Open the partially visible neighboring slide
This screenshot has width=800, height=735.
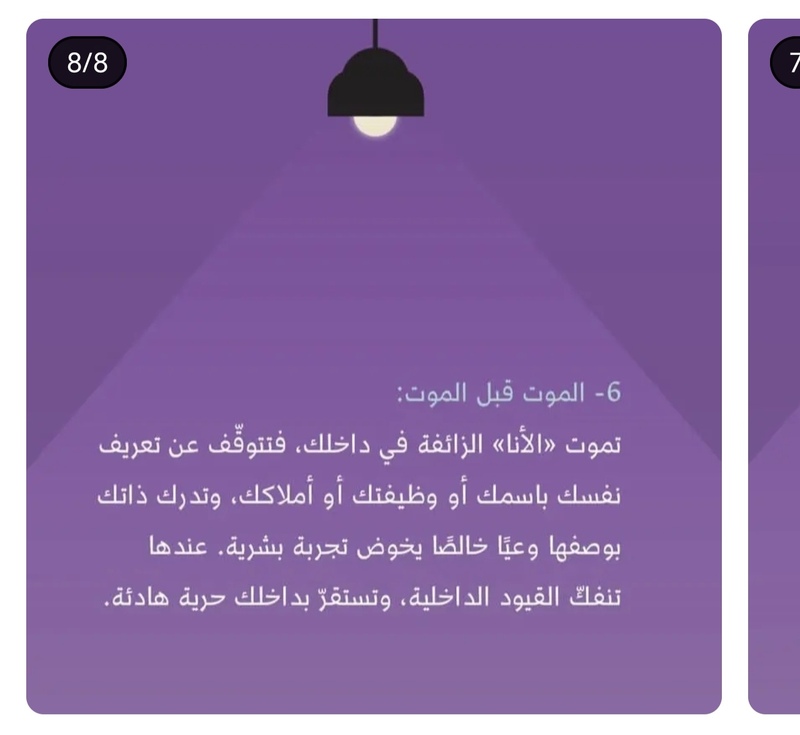click(x=775, y=366)
